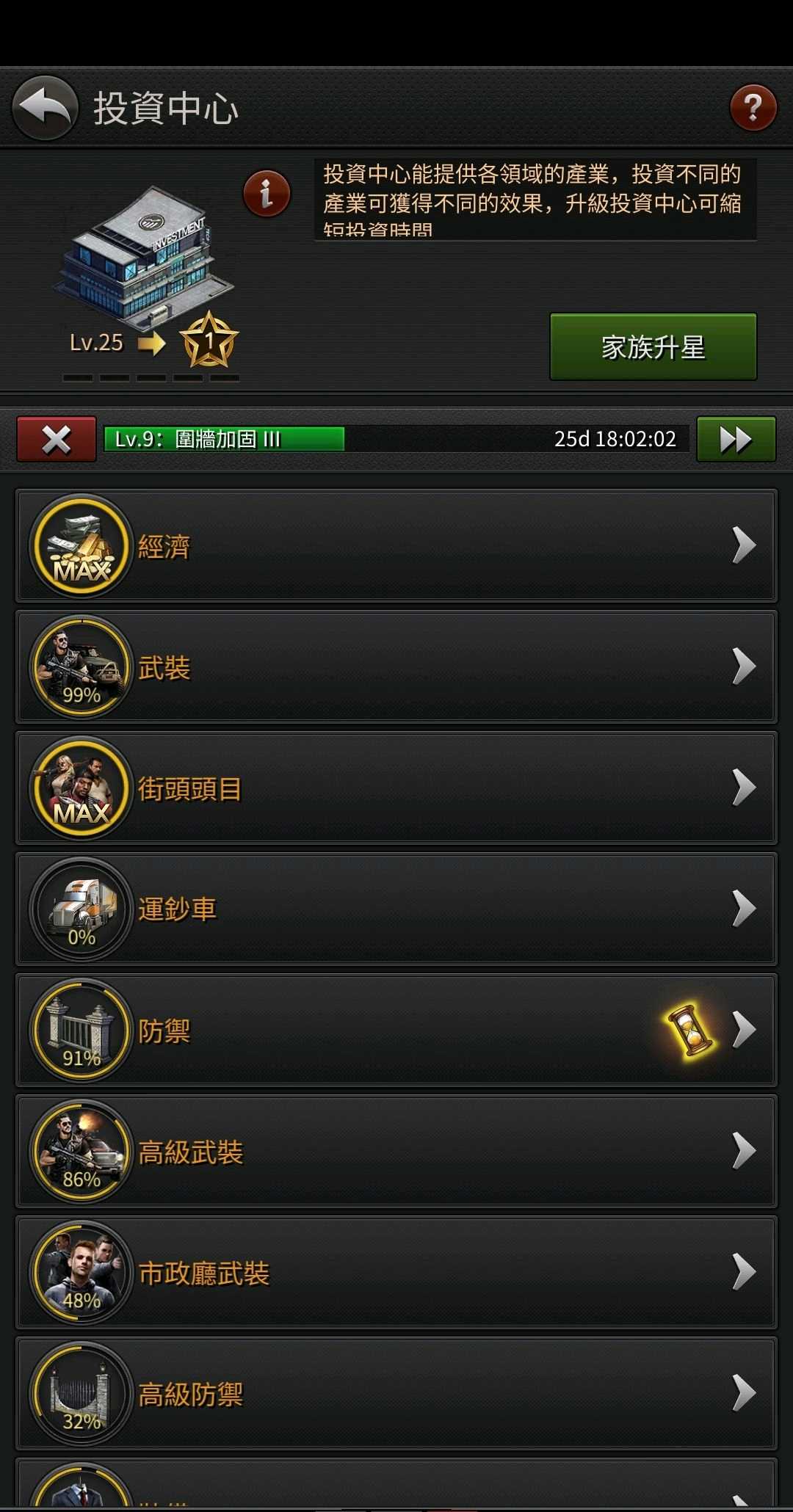View the 防禦 category

click(396, 1031)
